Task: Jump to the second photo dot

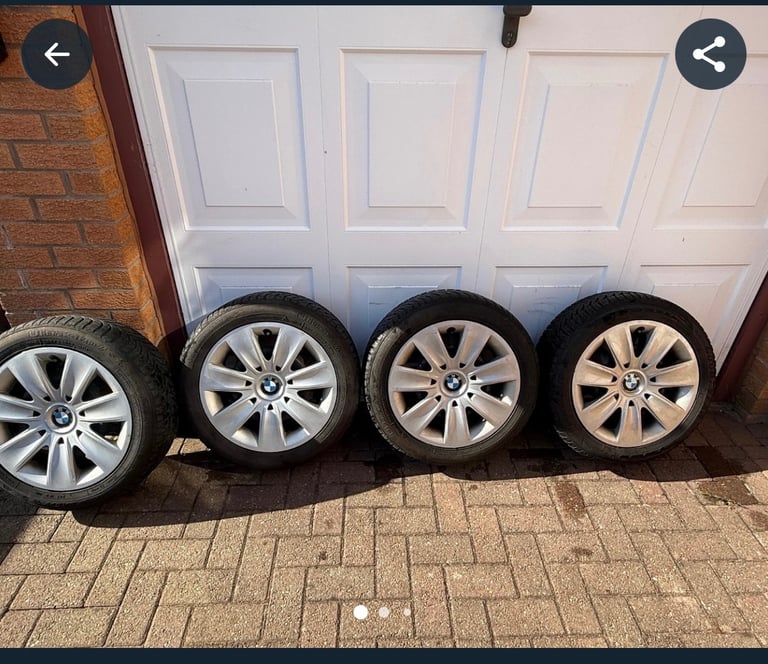Action: click(384, 612)
